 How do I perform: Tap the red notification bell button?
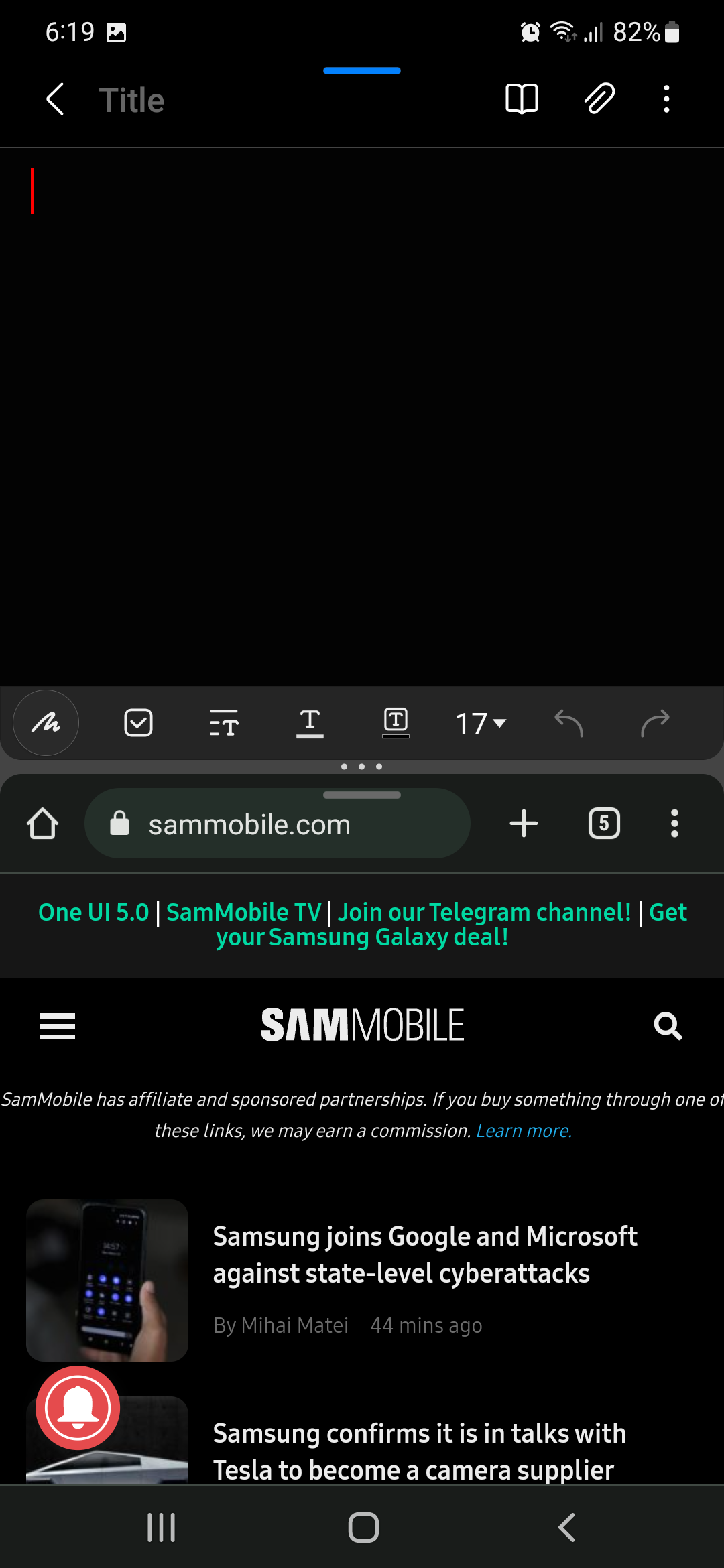point(78,1408)
